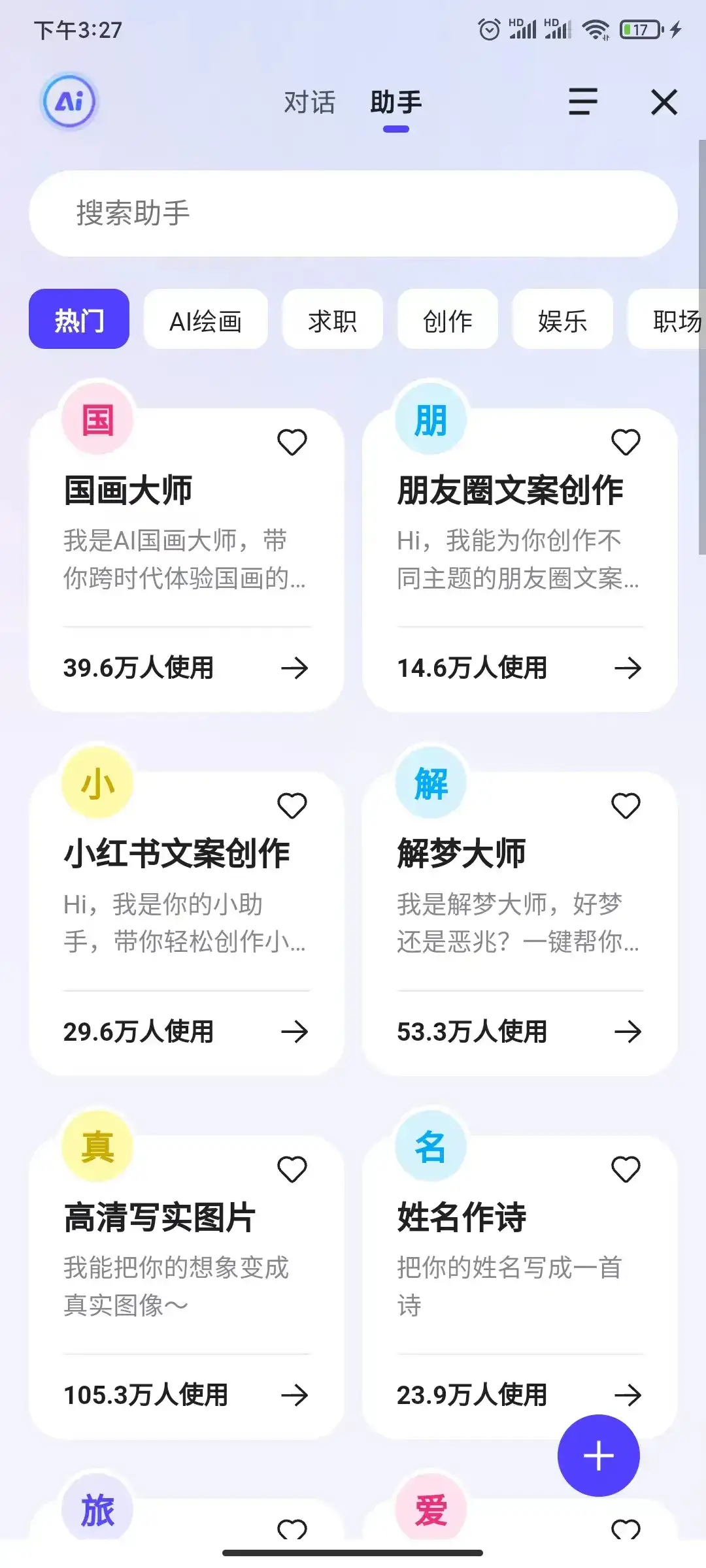Select the AI绘画 category filter
706x1568 pixels.
click(x=205, y=319)
